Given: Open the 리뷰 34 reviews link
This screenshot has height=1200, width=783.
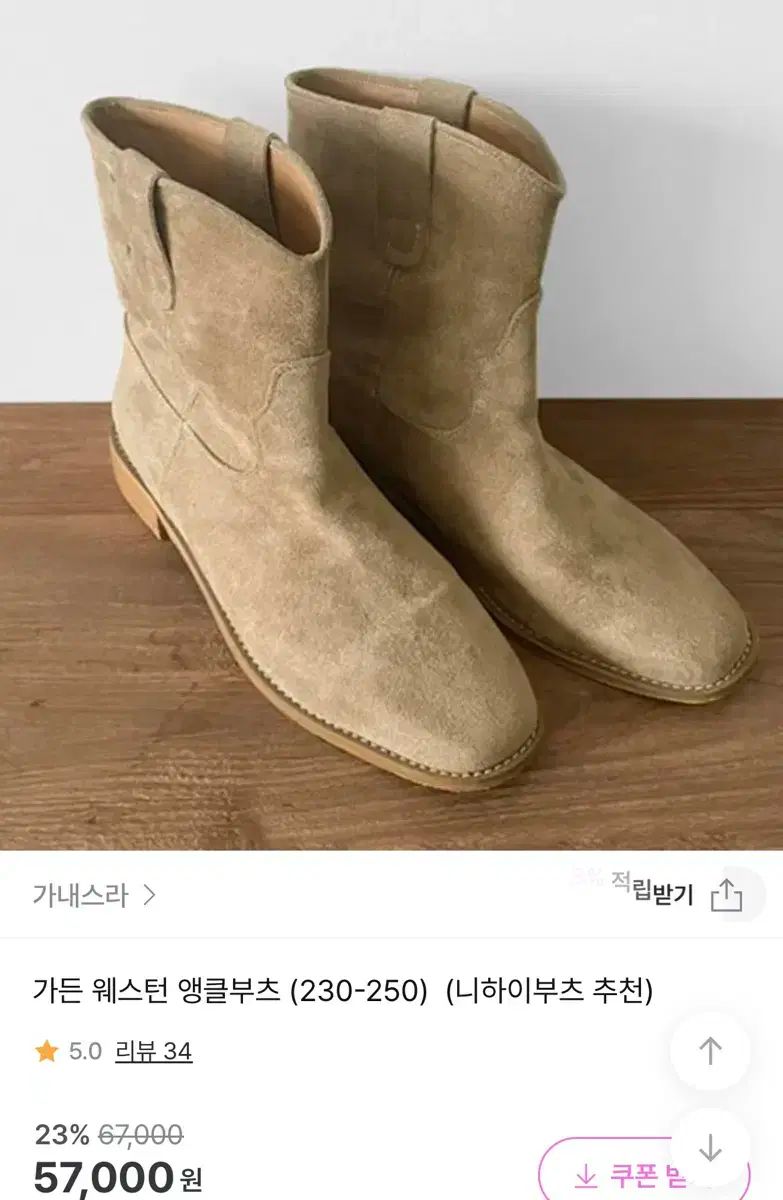Looking at the screenshot, I should (x=153, y=1051).
